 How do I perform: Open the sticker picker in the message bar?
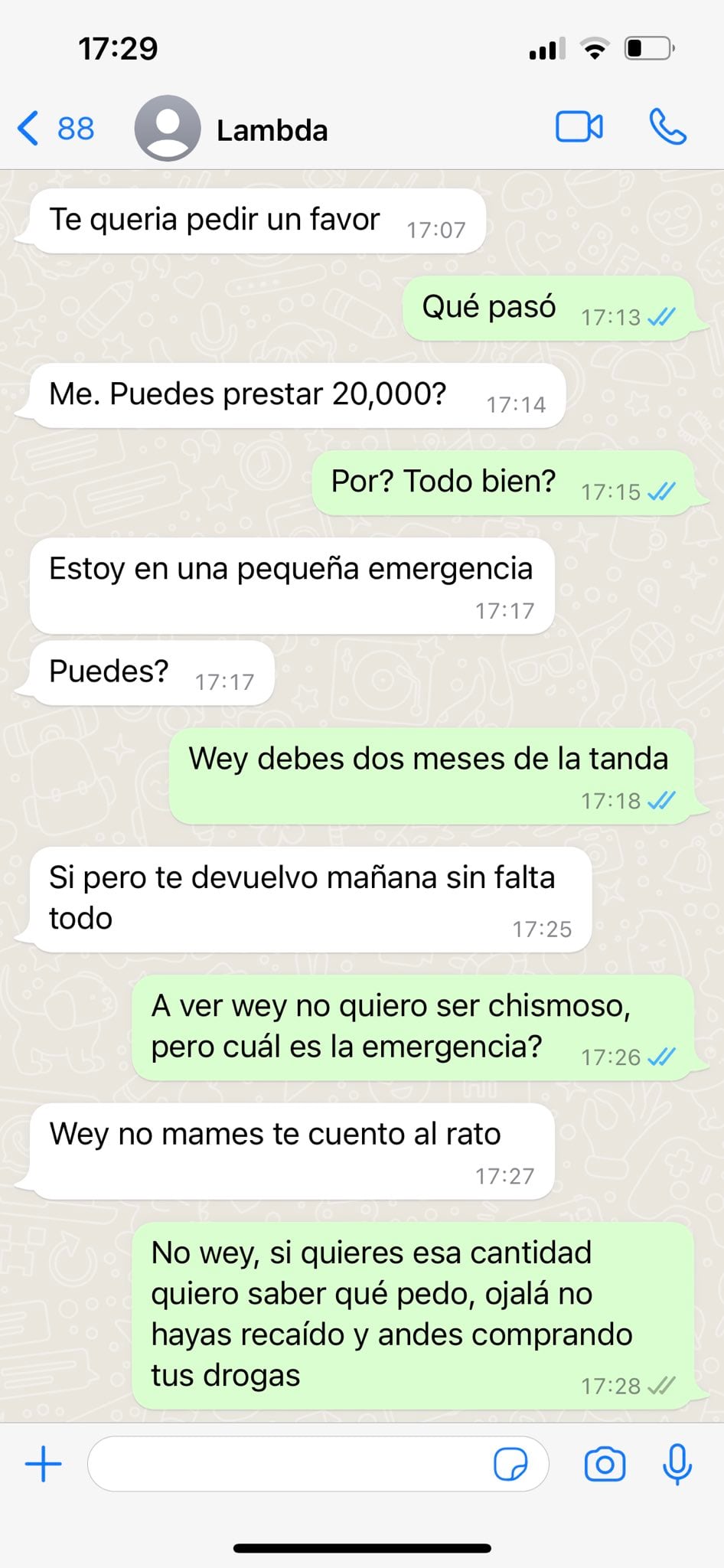click(512, 1463)
